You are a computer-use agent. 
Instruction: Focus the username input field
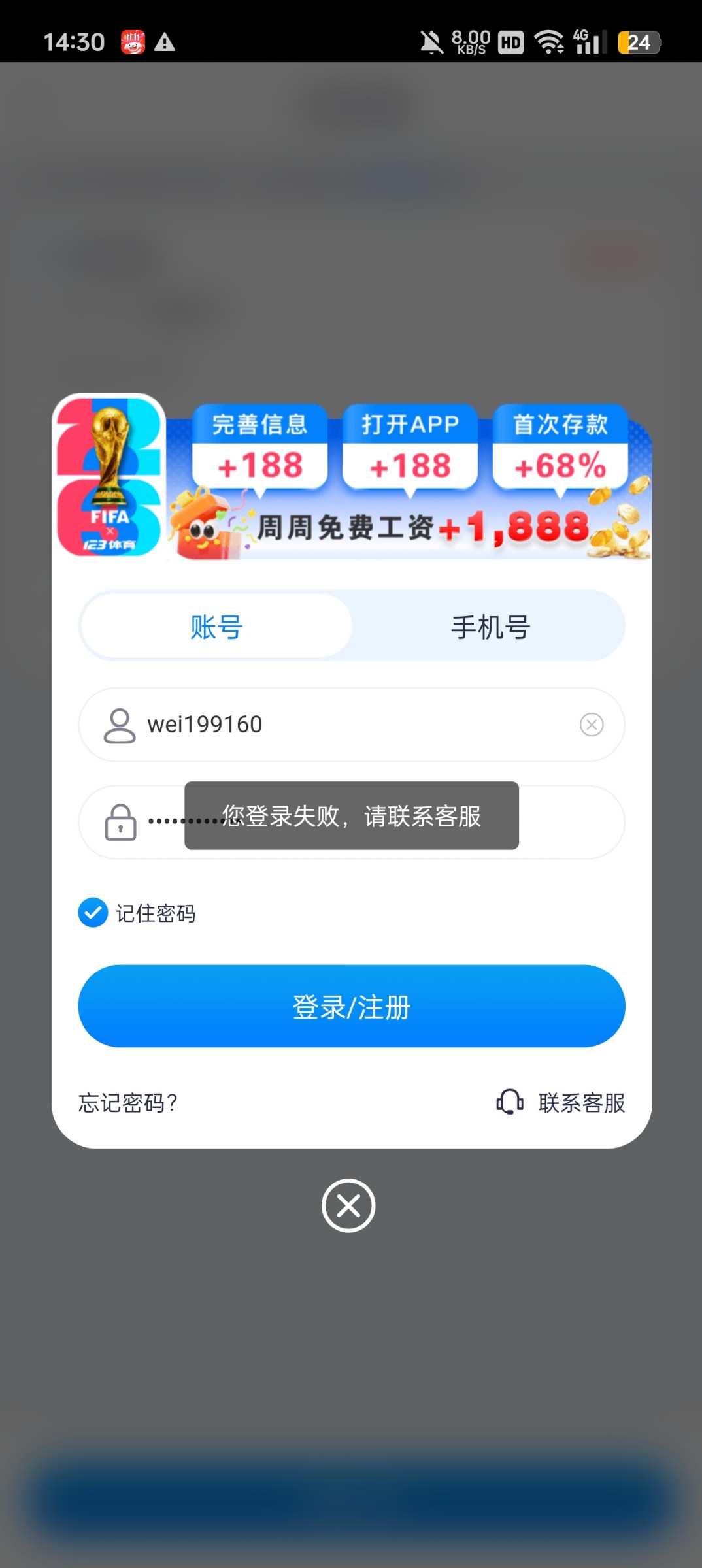tap(353, 725)
